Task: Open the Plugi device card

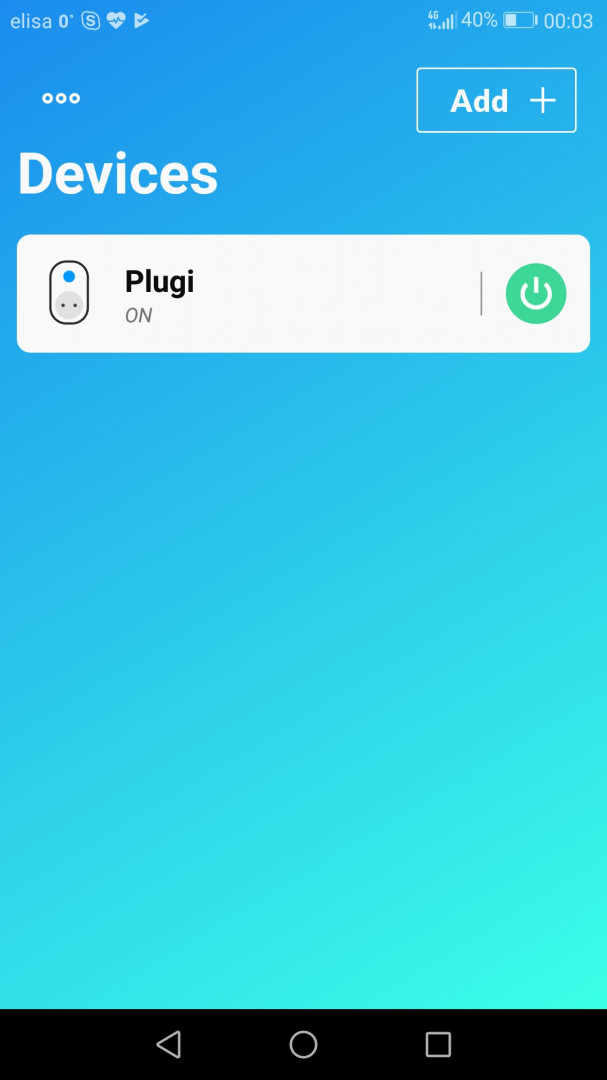Action: pyautogui.click(x=250, y=294)
